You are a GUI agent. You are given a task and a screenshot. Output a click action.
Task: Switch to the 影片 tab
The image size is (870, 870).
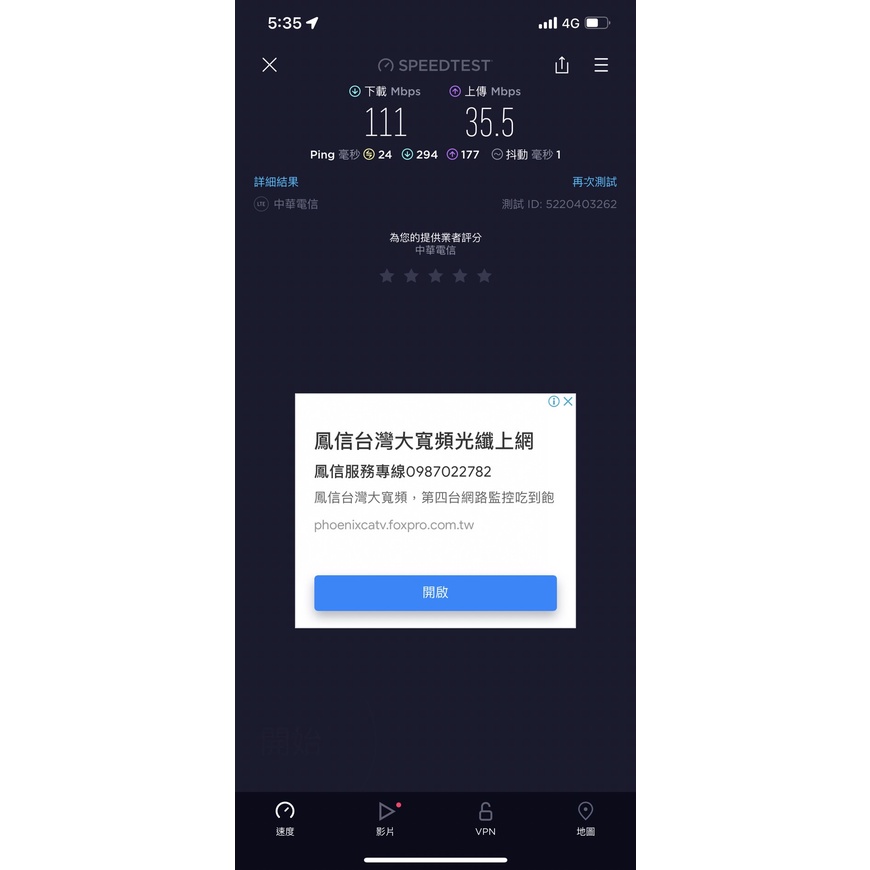386,819
